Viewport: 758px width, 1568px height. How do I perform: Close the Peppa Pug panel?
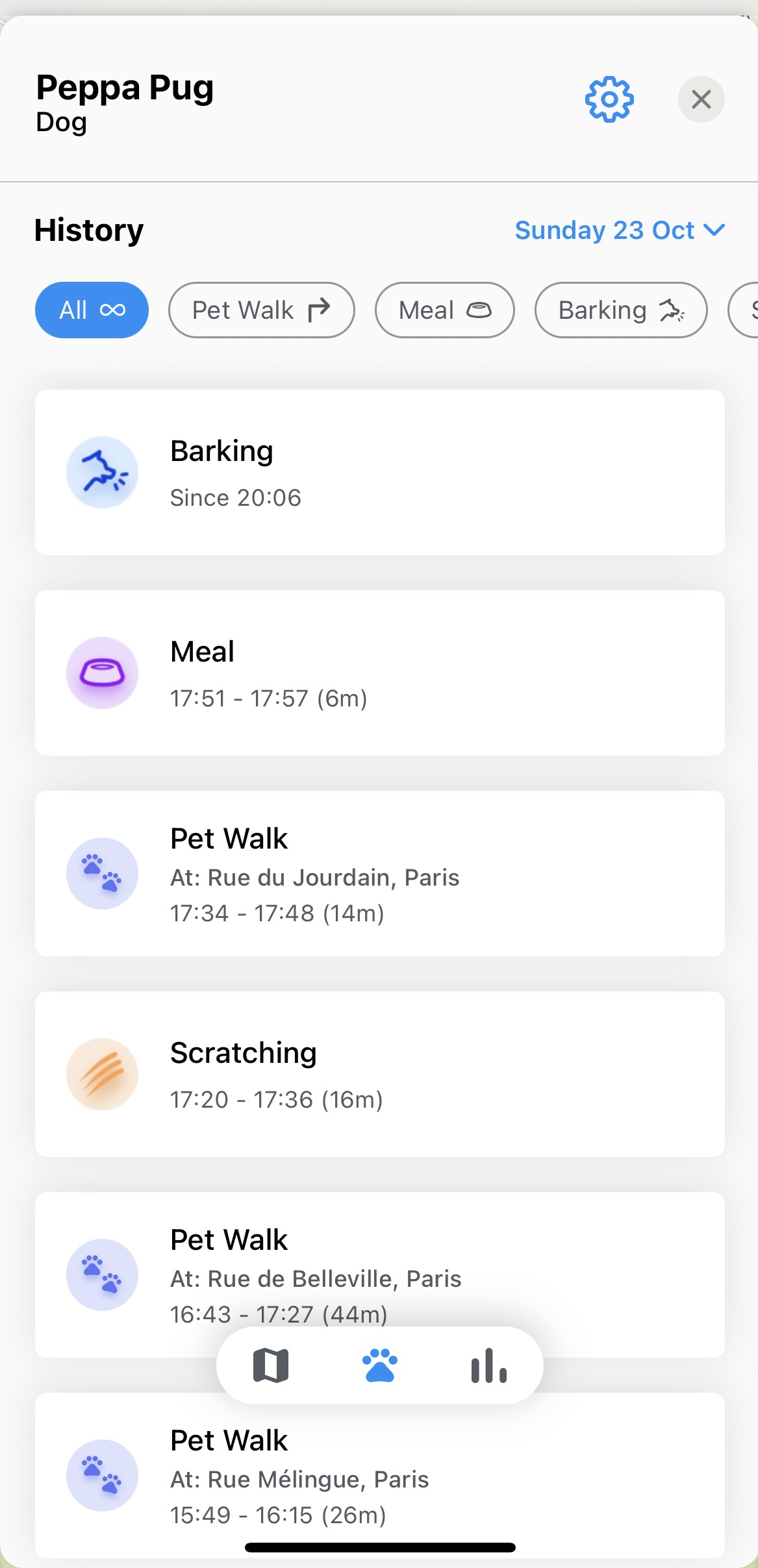(x=701, y=99)
